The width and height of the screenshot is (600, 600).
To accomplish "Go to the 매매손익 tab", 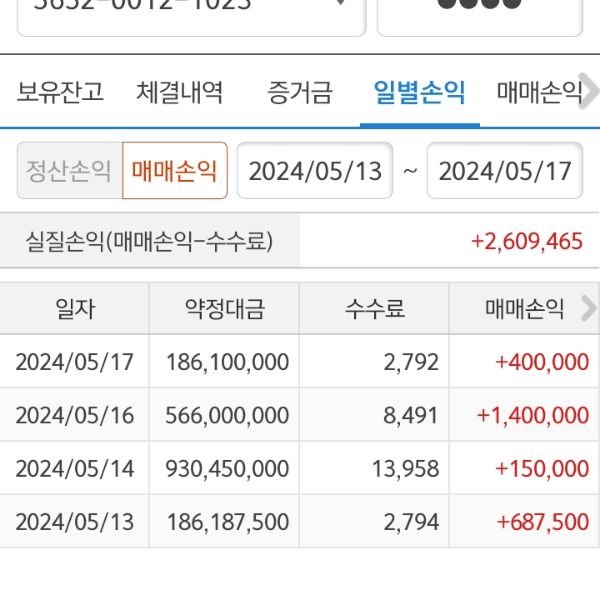I will pos(538,93).
